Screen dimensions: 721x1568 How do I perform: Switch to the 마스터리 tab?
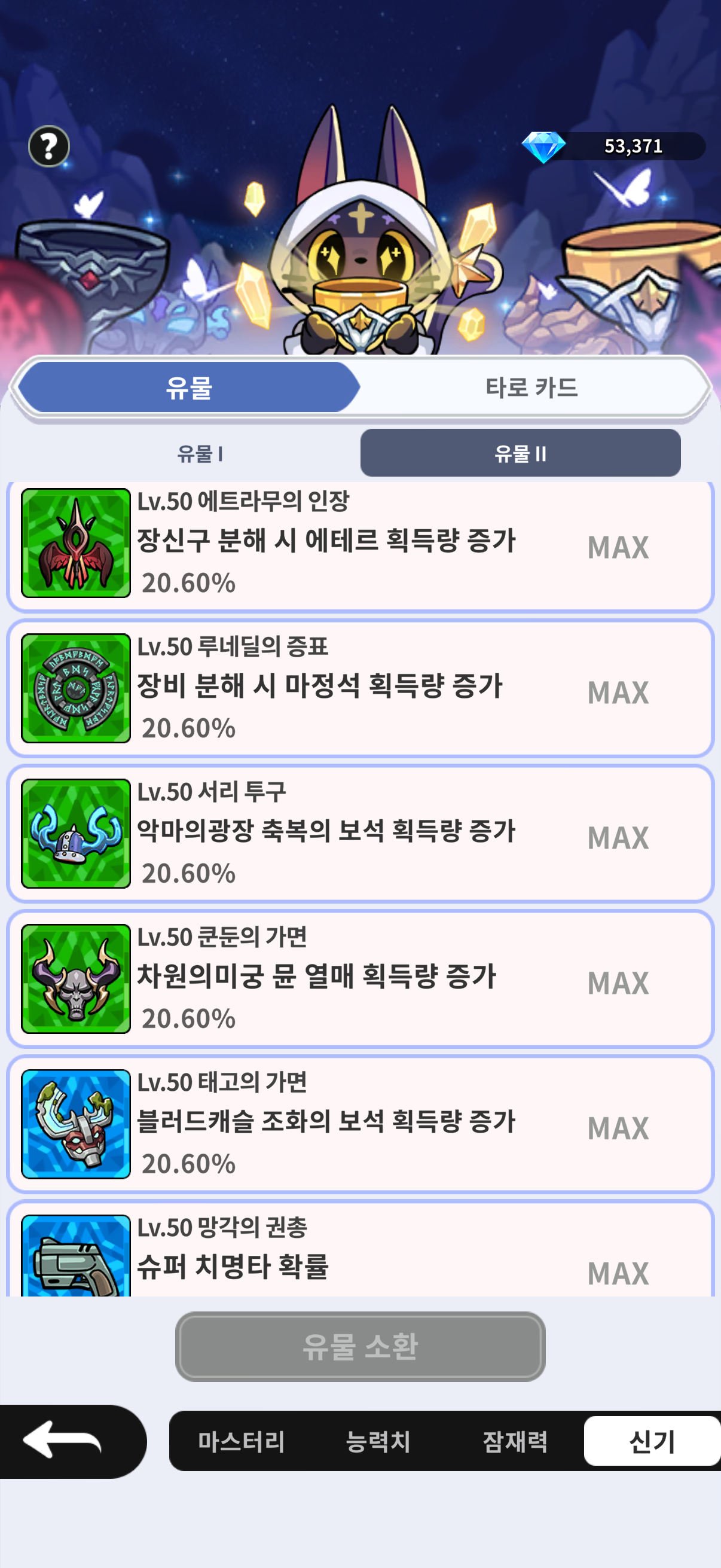[241, 1441]
